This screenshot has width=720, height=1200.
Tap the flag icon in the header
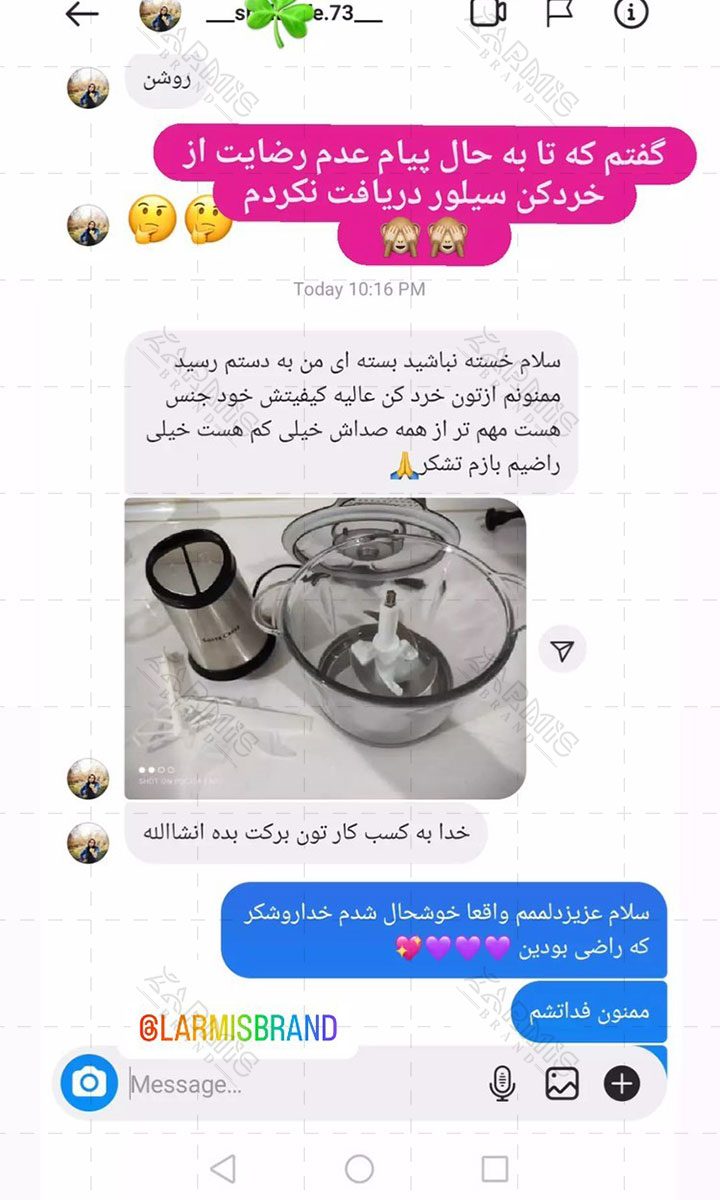coord(559,13)
